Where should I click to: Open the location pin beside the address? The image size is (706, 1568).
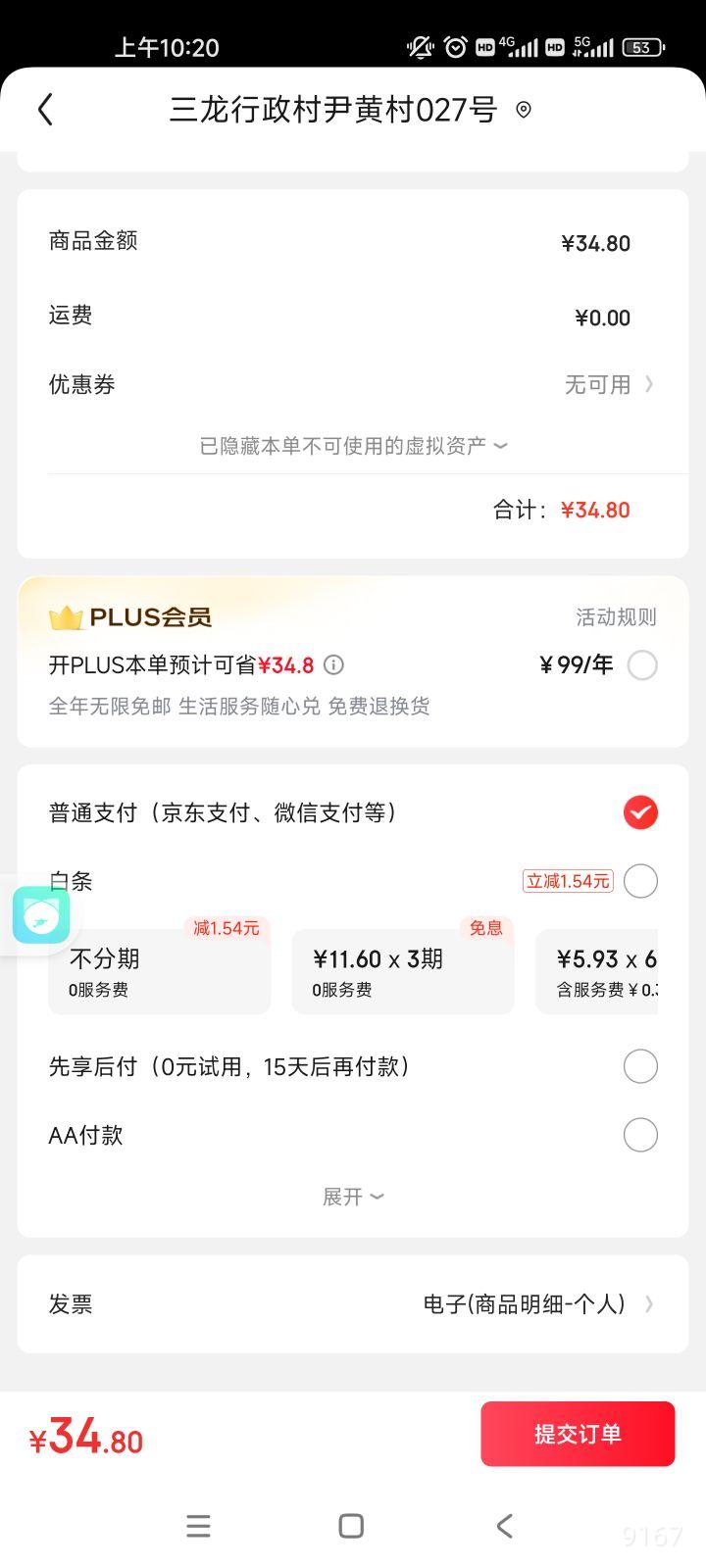tap(523, 111)
